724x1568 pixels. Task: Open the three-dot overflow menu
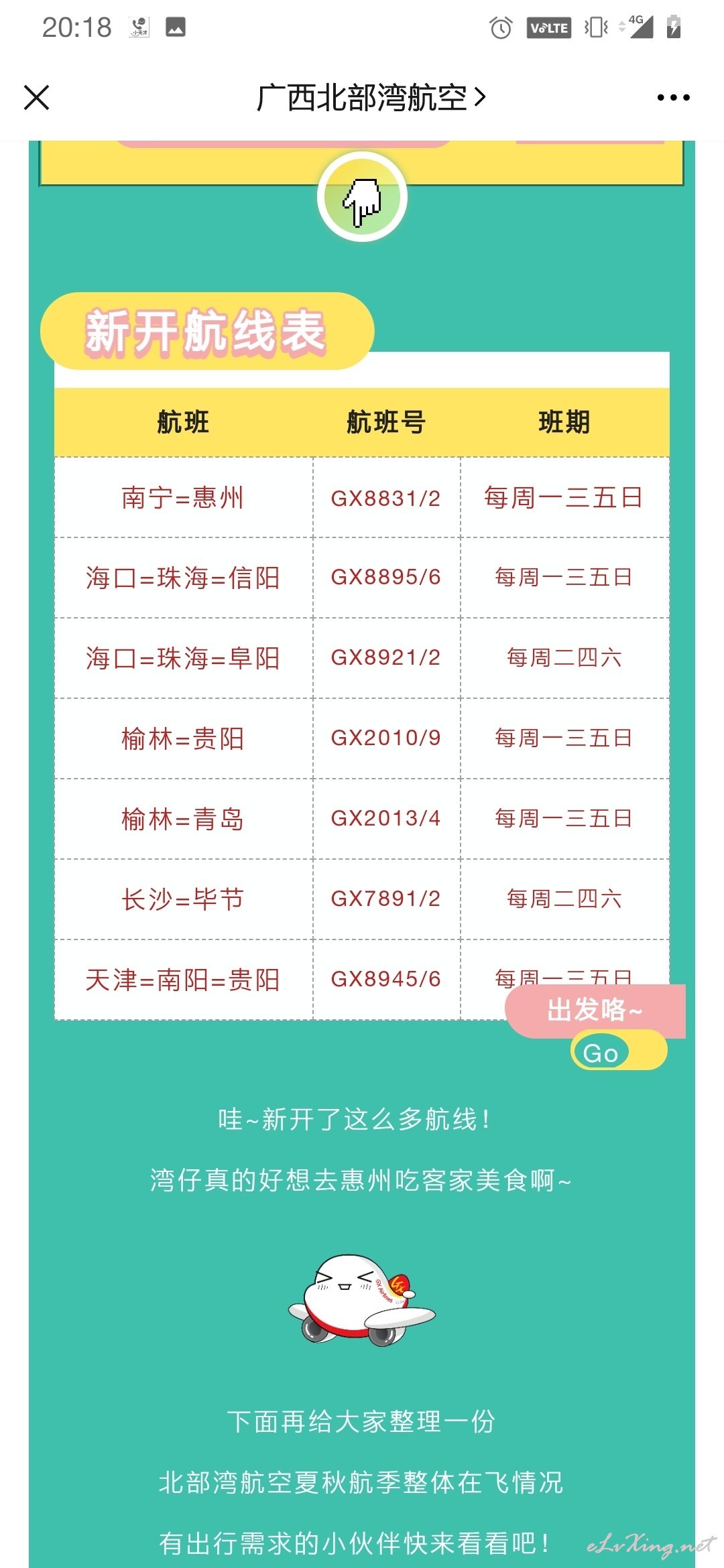pyautogui.click(x=673, y=98)
